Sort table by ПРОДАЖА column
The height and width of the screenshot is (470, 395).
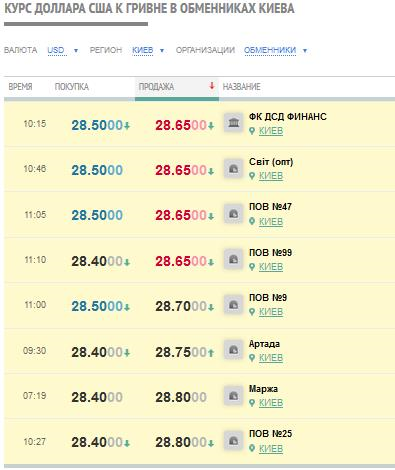pyautogui.click(x=177, y=88)
